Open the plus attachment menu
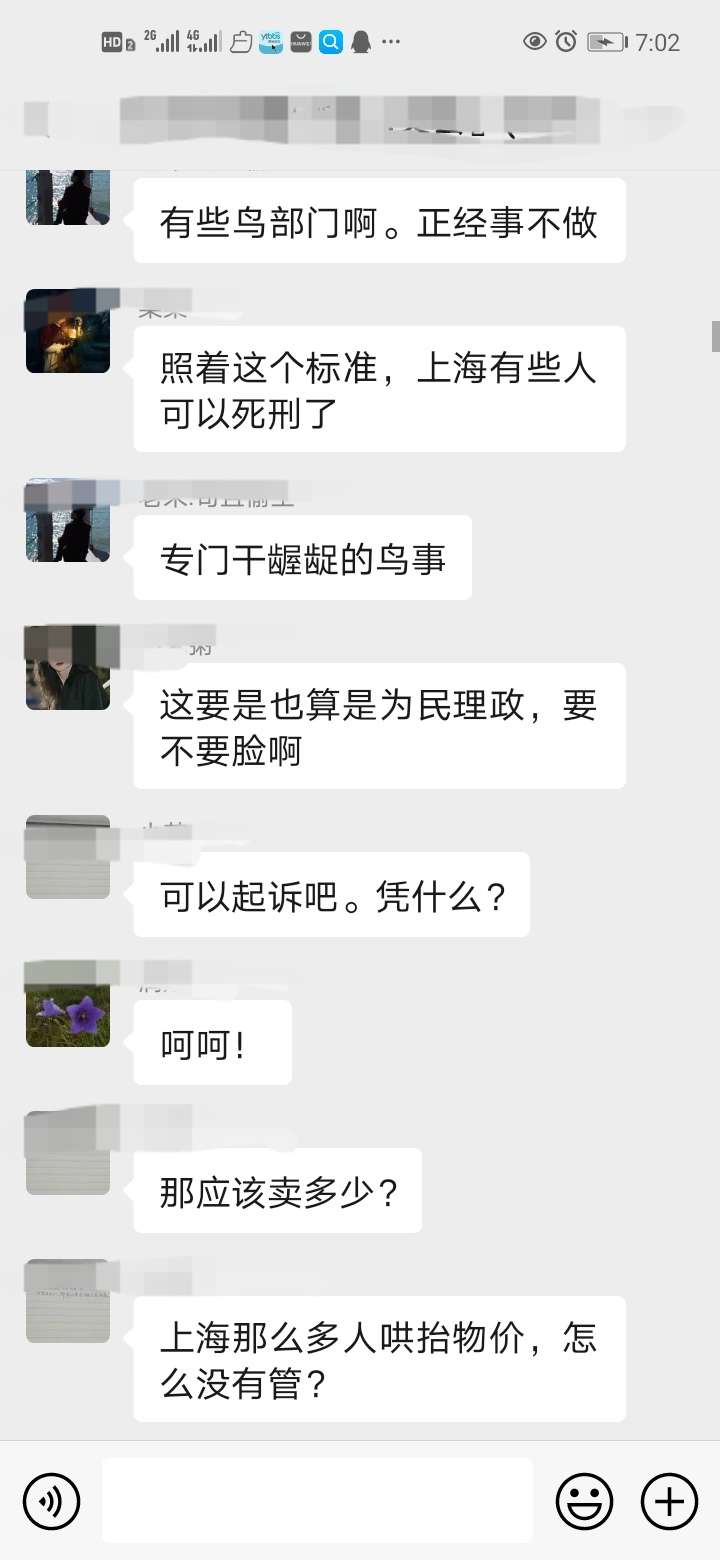The image size is (720, 1560). [669, 1500]
